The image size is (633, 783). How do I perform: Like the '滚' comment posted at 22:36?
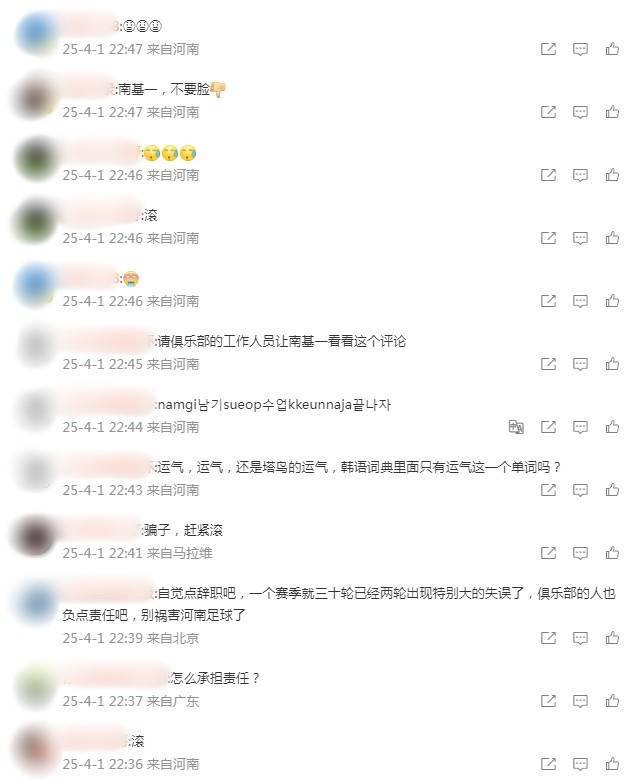point(611,764)
